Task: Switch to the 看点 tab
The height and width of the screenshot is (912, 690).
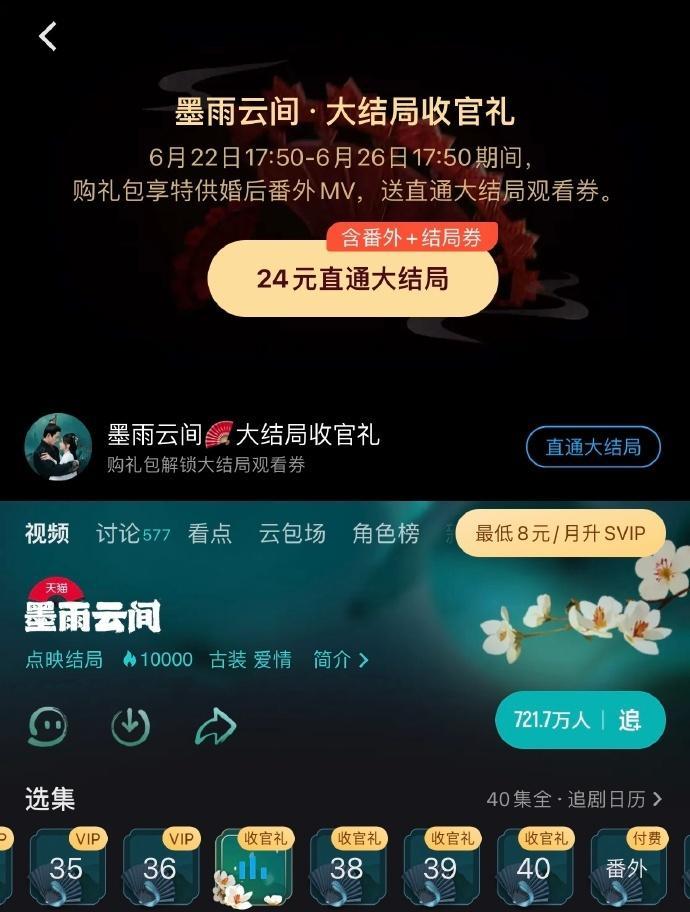Action: point(210,534)
